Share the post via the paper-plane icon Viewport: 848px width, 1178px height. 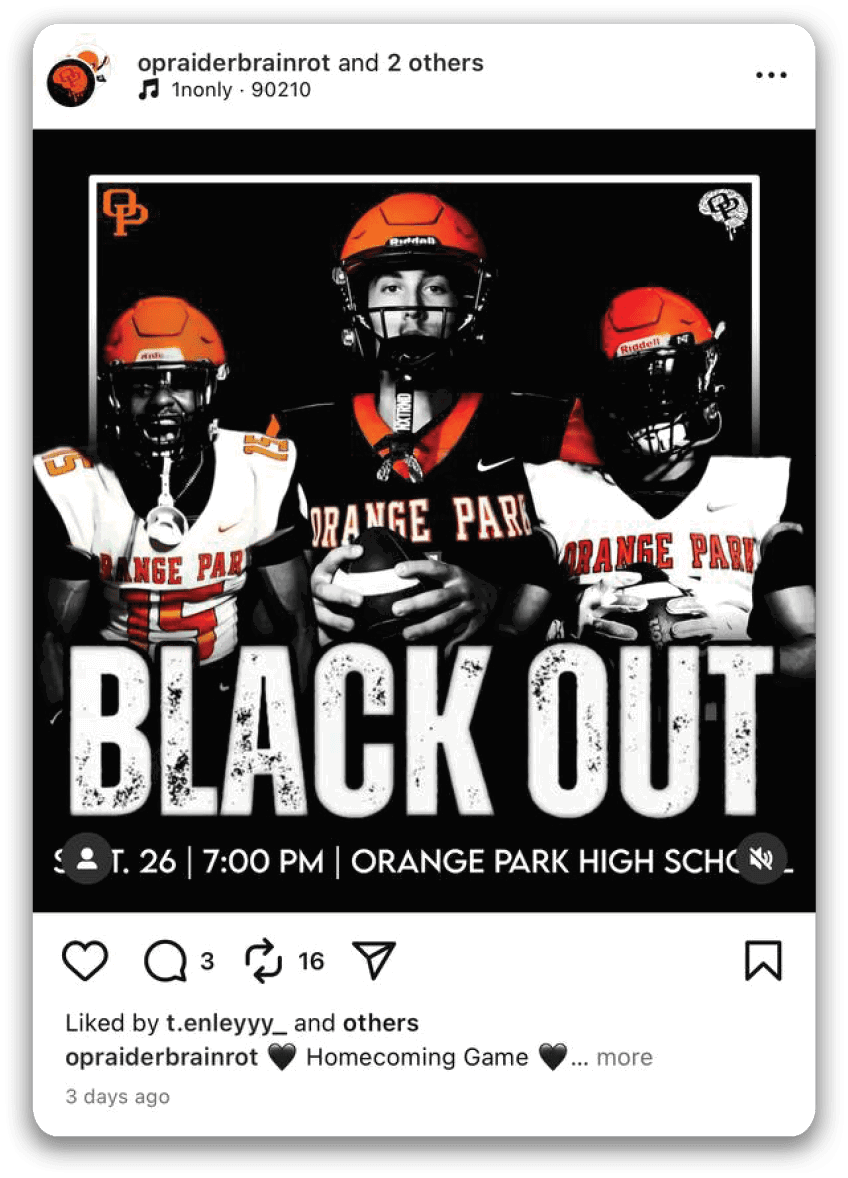375,961
